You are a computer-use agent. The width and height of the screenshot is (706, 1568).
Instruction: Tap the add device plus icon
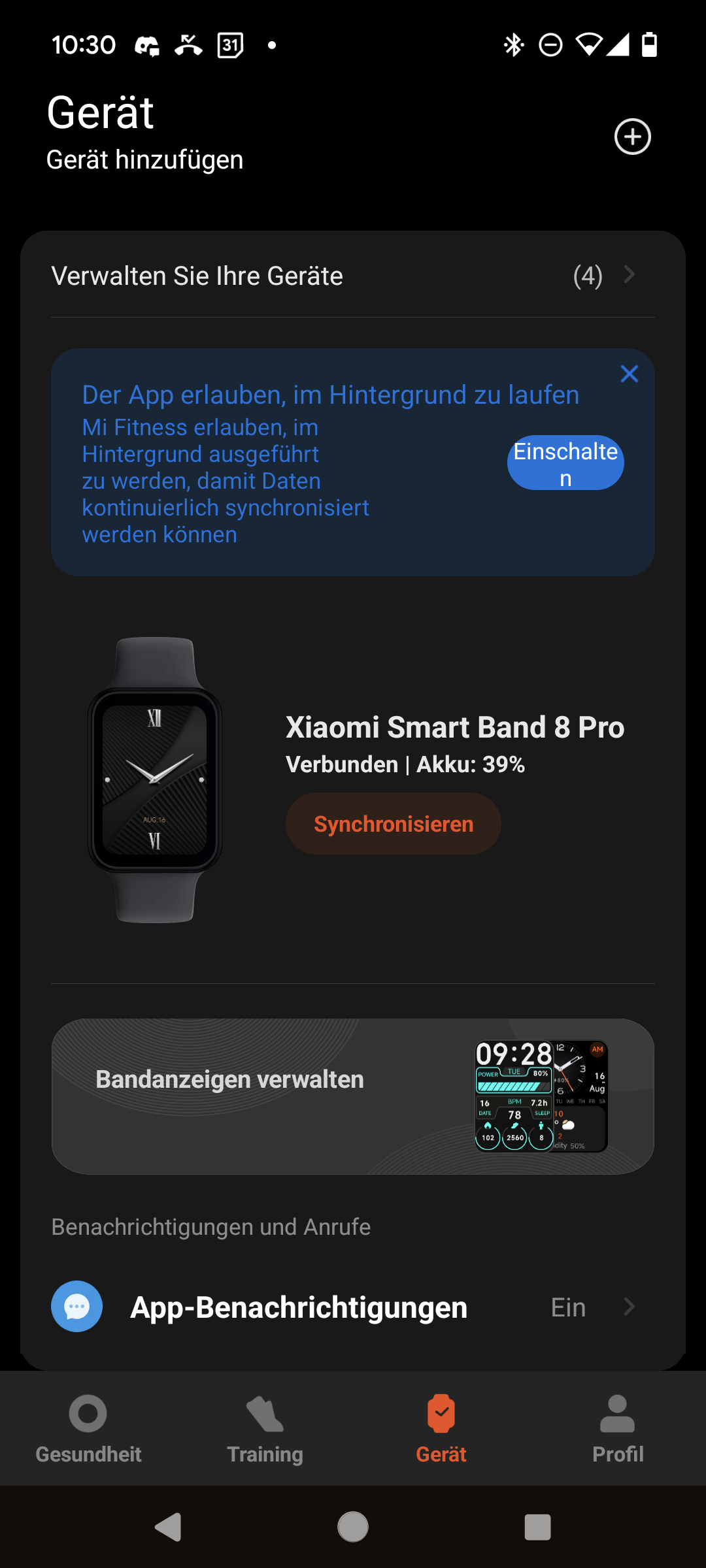click(x=632, y=137)
